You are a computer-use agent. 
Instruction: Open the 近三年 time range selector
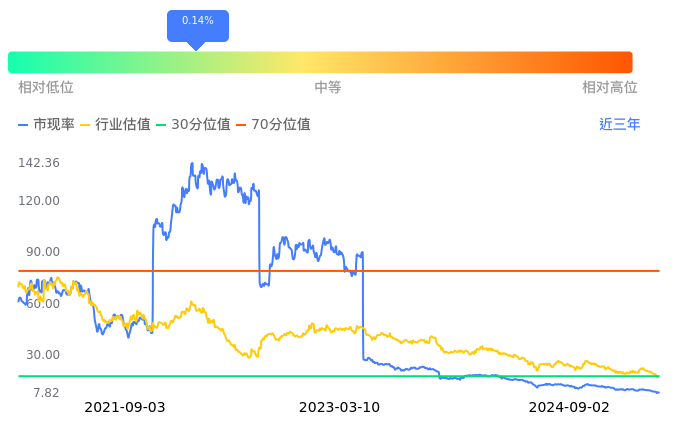click(x=619, y=125)
